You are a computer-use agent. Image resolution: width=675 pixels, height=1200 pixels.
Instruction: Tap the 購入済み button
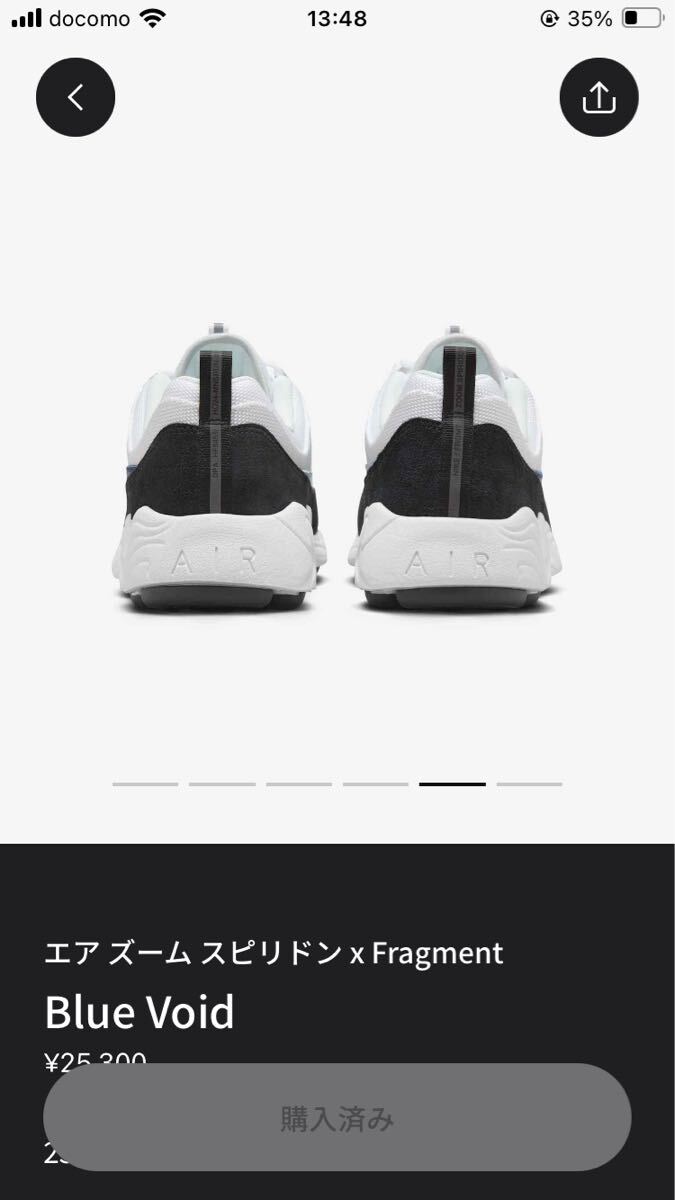tap(337, 1117)
